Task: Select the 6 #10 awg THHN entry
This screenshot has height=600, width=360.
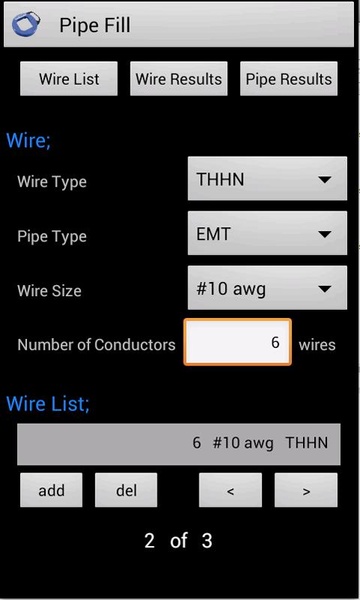Action: coord(179,444)
